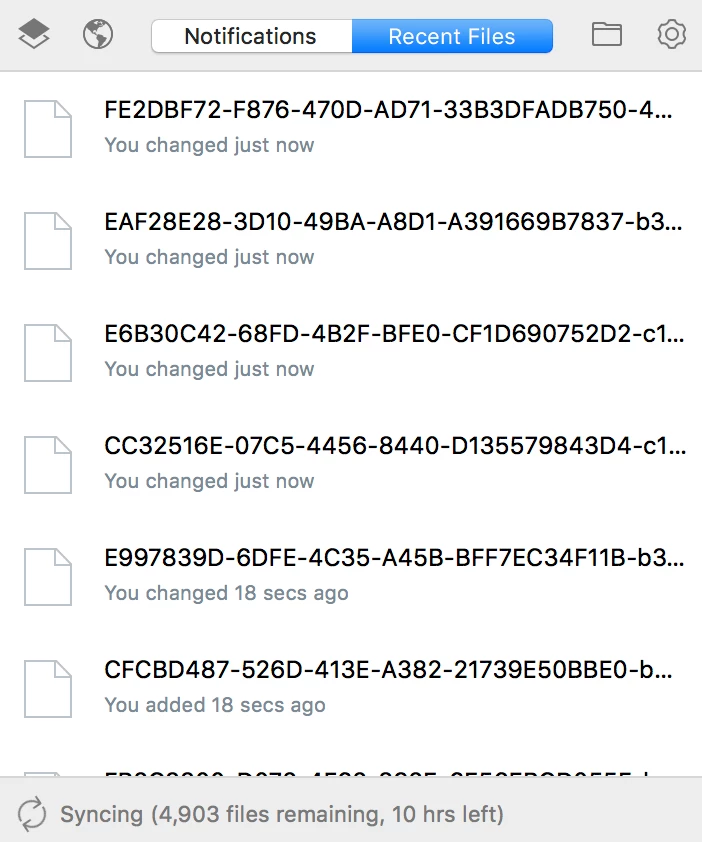Open the website via globe icon
The image size is (702, 842).
point(98,35)
